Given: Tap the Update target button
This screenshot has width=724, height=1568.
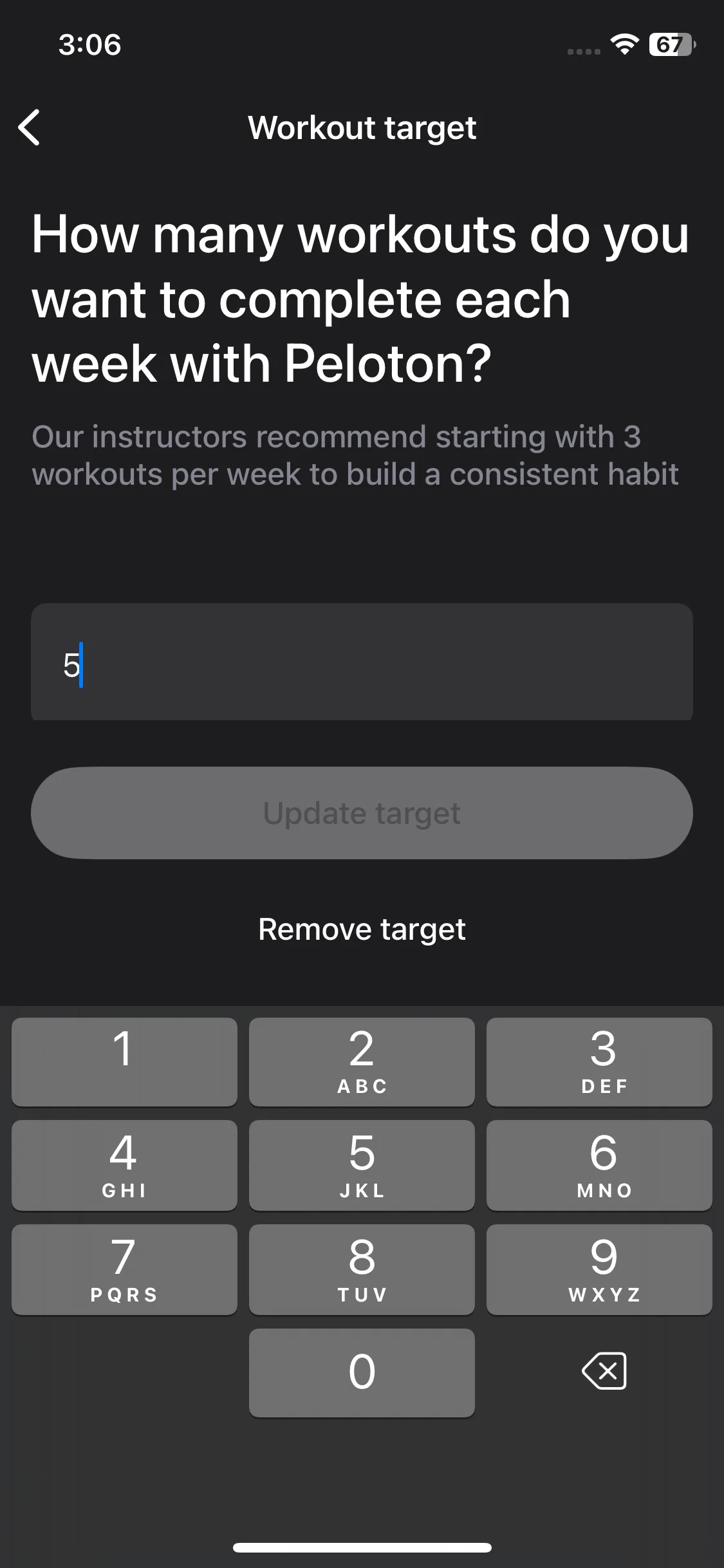Looking at the screenshot, I should [x=362, y=813].
